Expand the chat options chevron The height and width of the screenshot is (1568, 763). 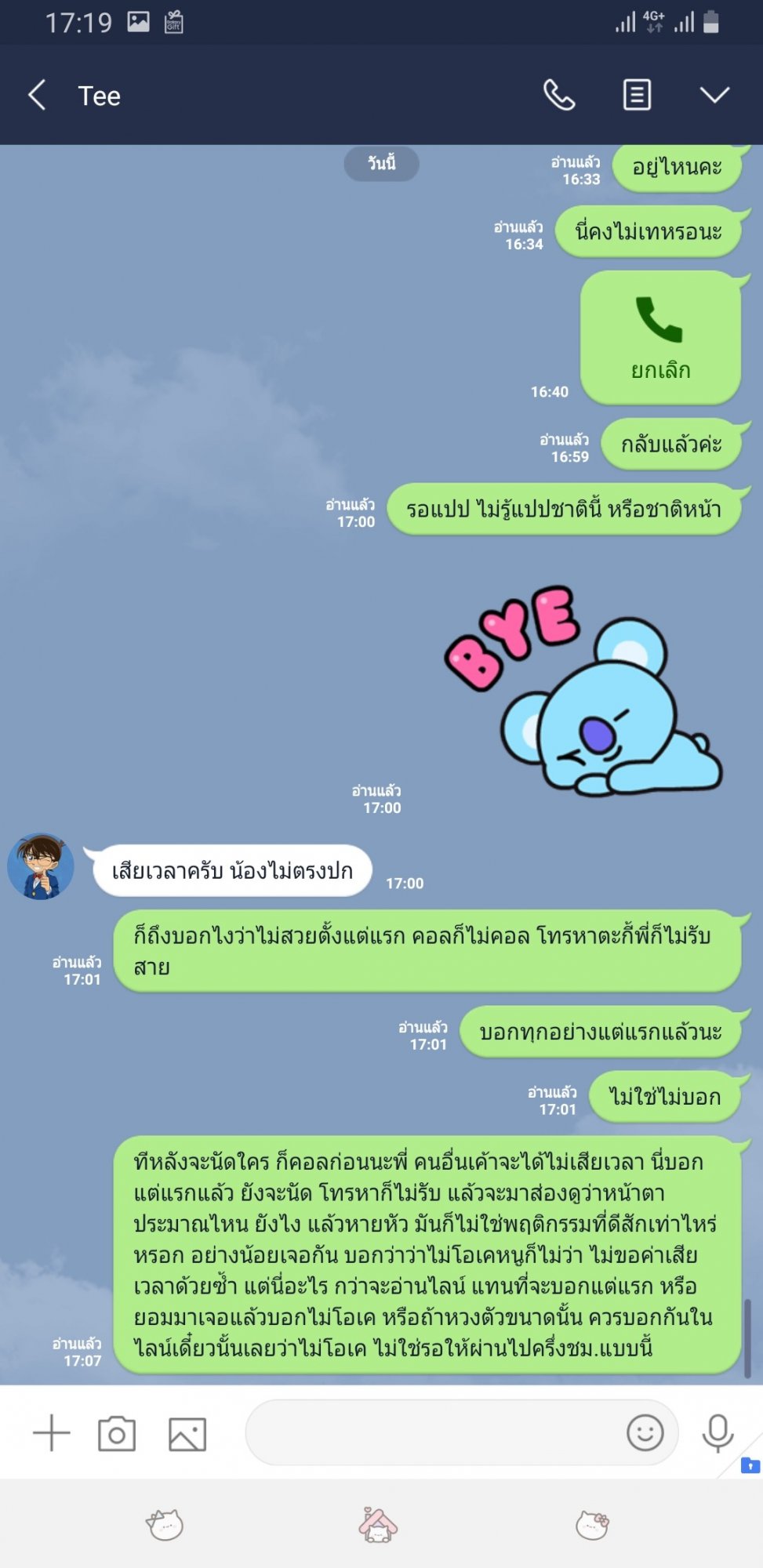click(x=714, y=96)
